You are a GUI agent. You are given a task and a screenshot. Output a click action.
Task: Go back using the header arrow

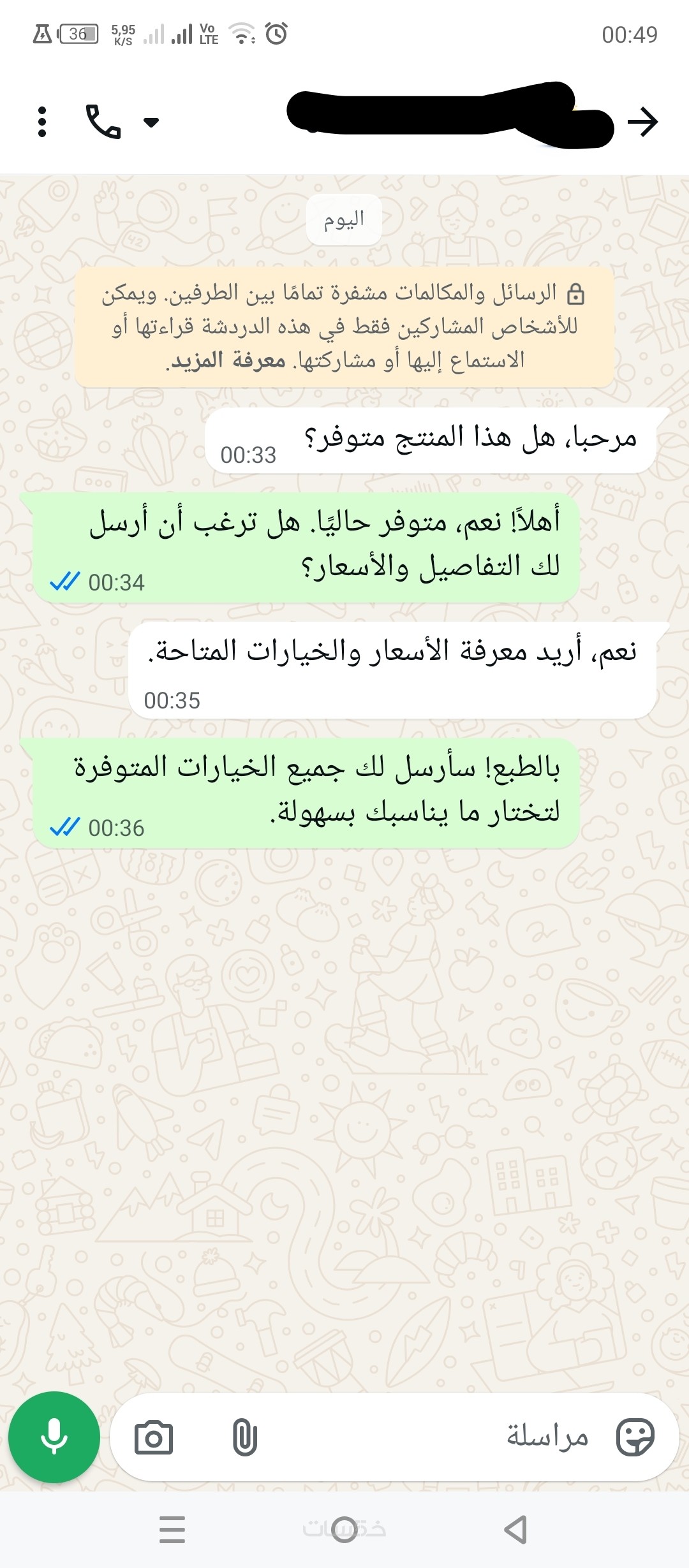coord(642,122)
